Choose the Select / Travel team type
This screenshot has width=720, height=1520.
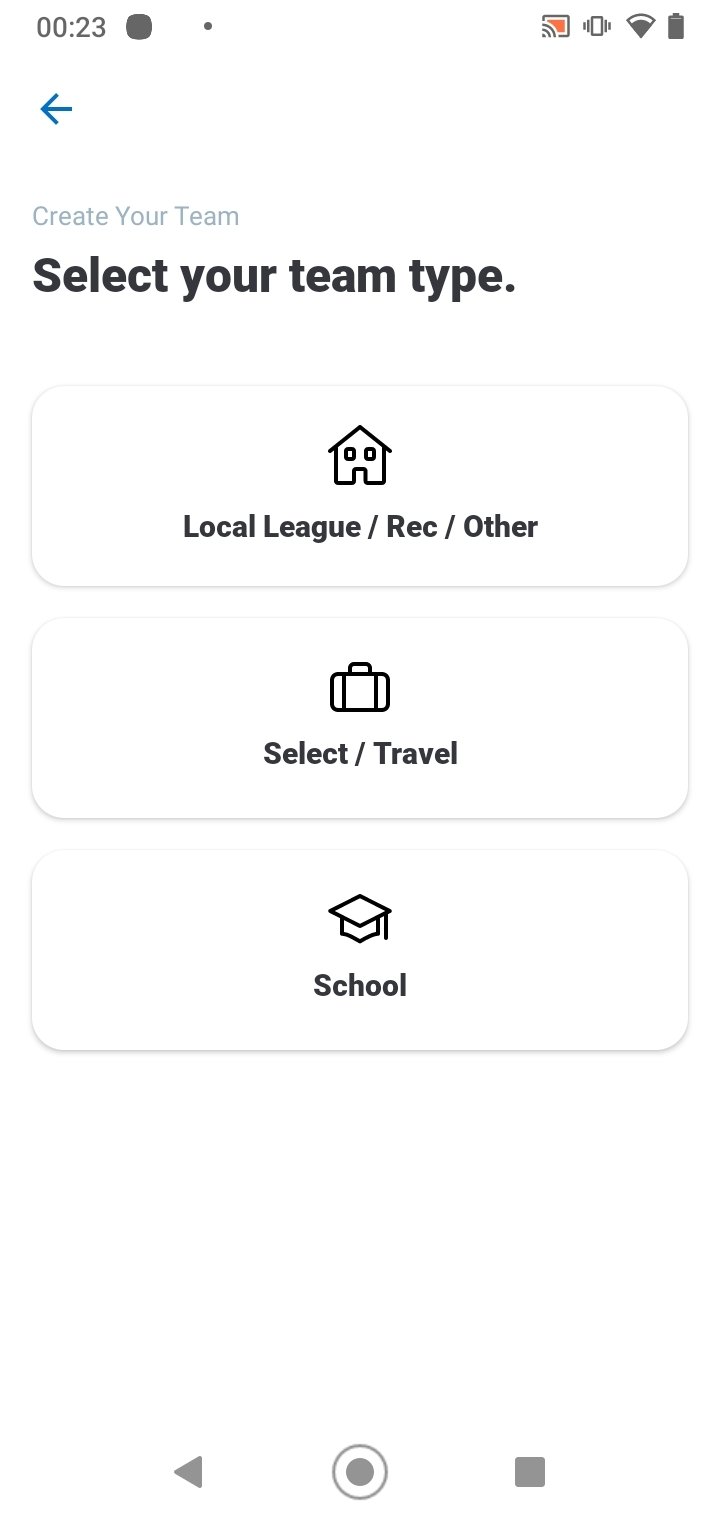360,718
